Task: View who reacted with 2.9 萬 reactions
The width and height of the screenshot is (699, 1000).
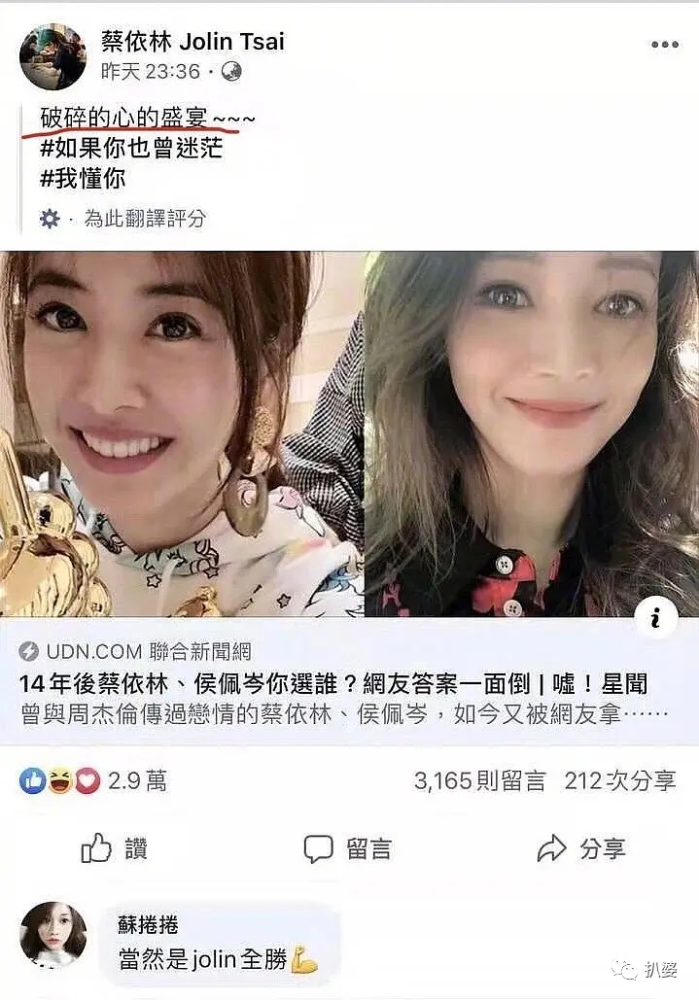Action: coord(93,781)
